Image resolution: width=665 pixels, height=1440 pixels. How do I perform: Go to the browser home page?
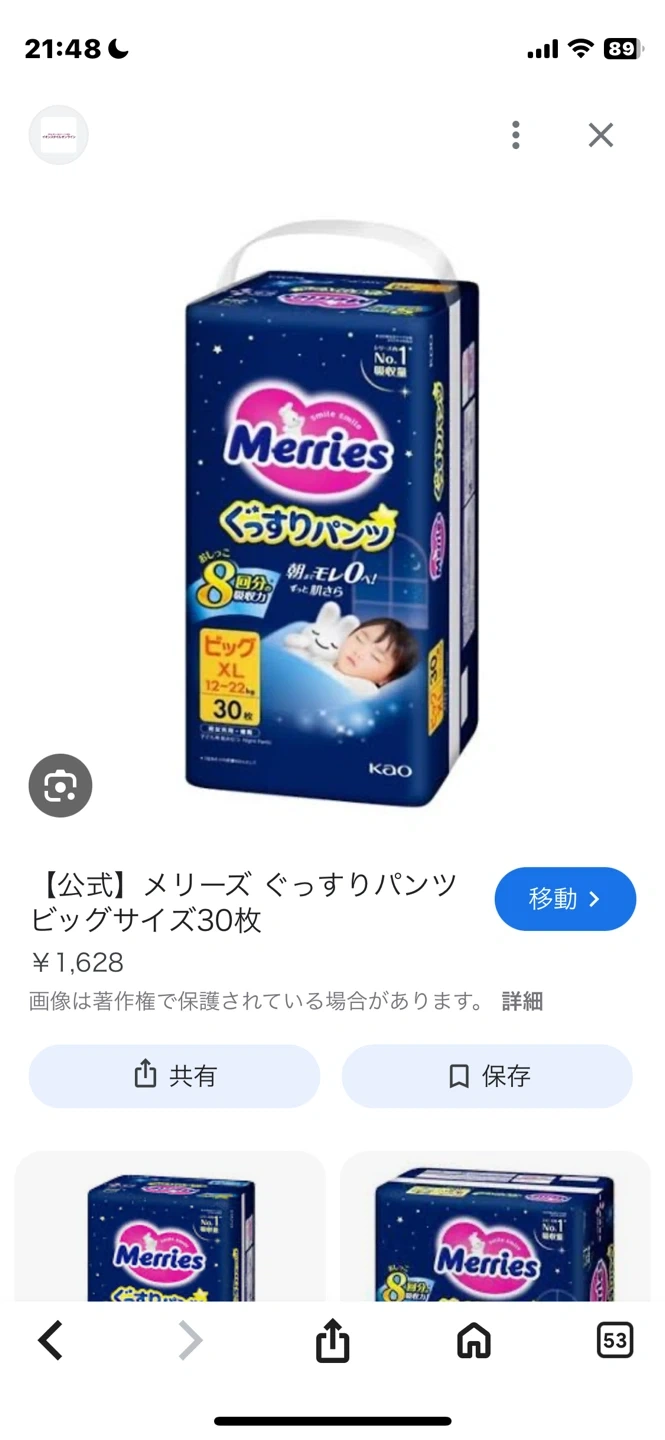point(473,1341)
